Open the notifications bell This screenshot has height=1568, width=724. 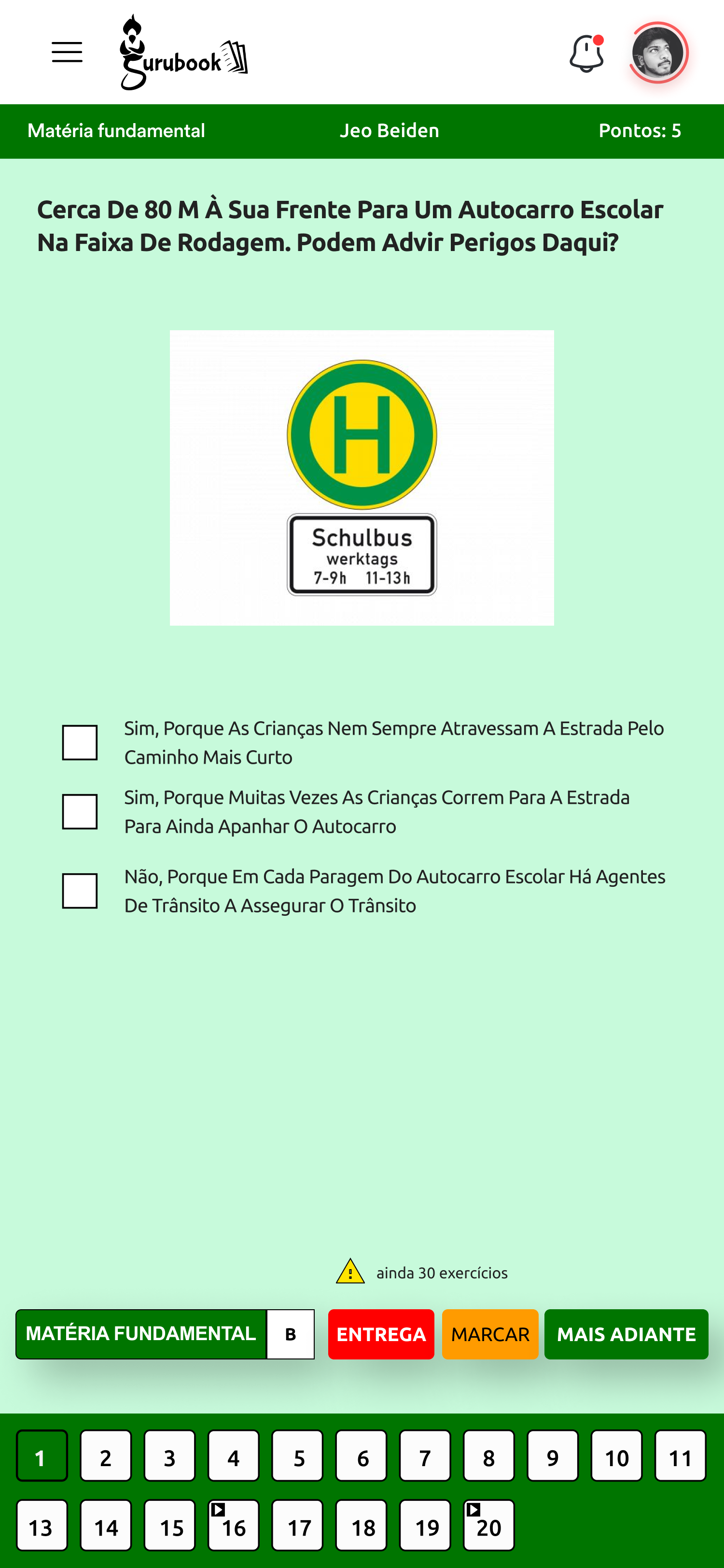click(x=586, y=54)
